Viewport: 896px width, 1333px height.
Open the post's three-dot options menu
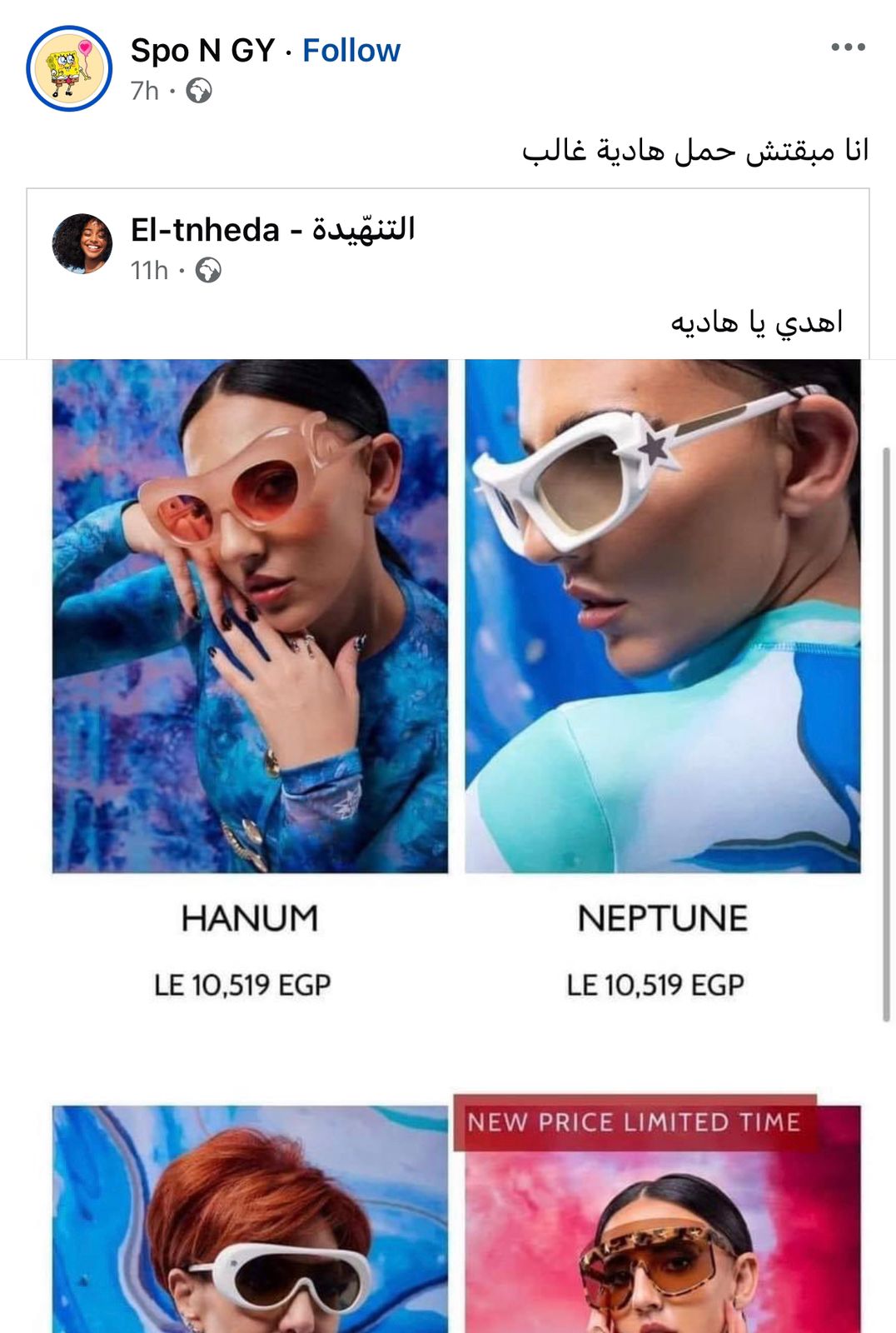tap(848, 47)
